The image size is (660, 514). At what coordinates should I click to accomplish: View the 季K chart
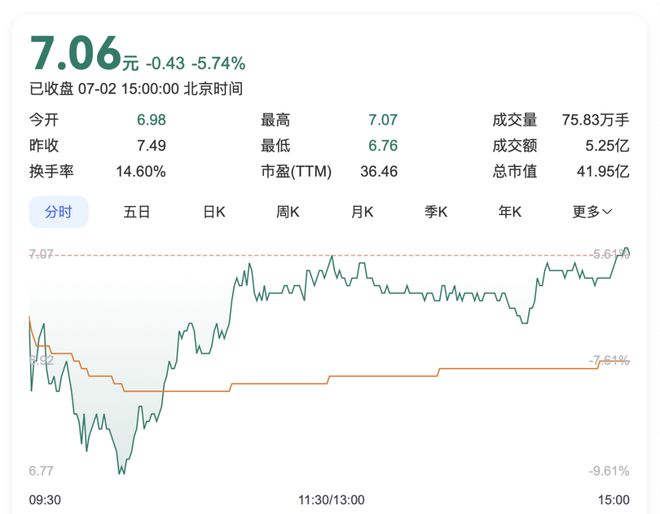[436, 212]
